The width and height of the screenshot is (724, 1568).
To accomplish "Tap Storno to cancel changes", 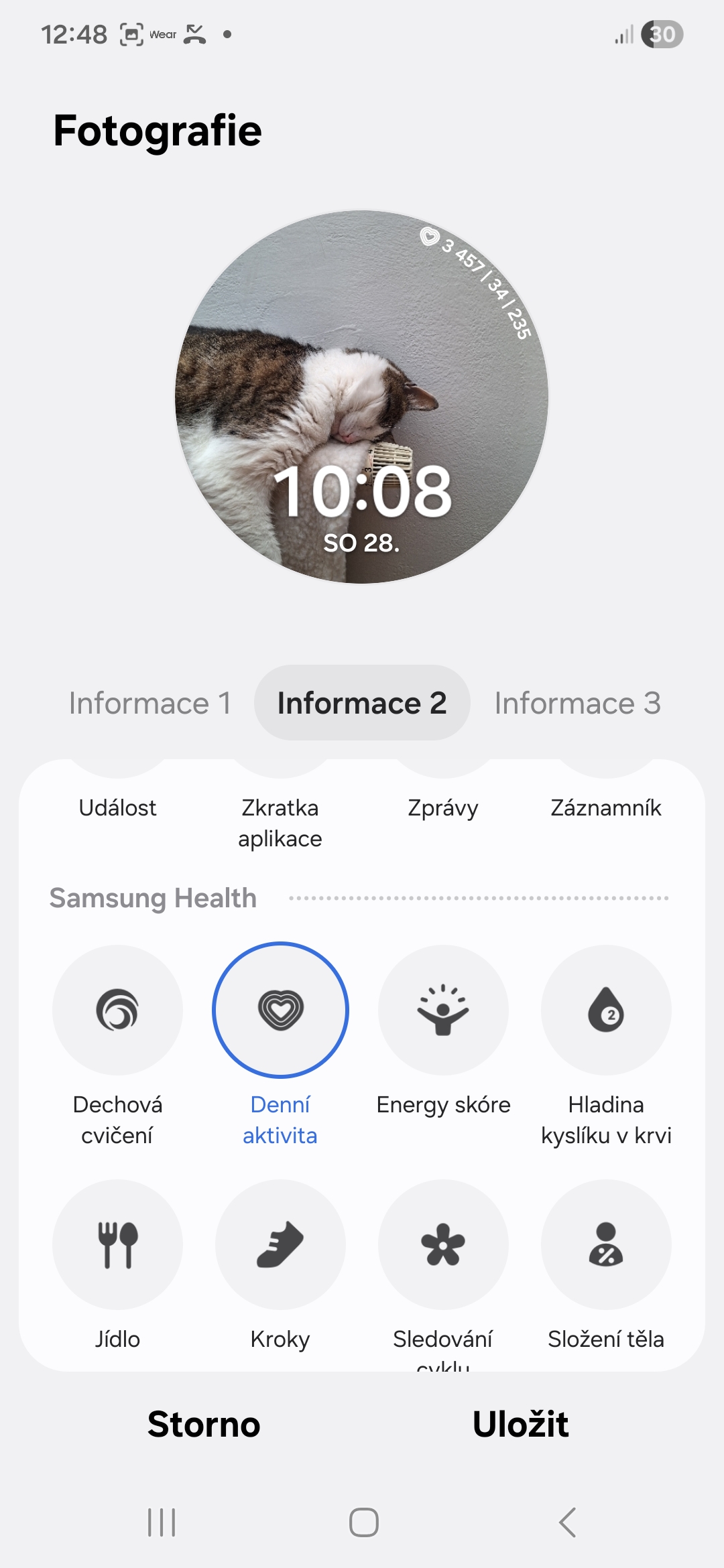I will 204,1424.
